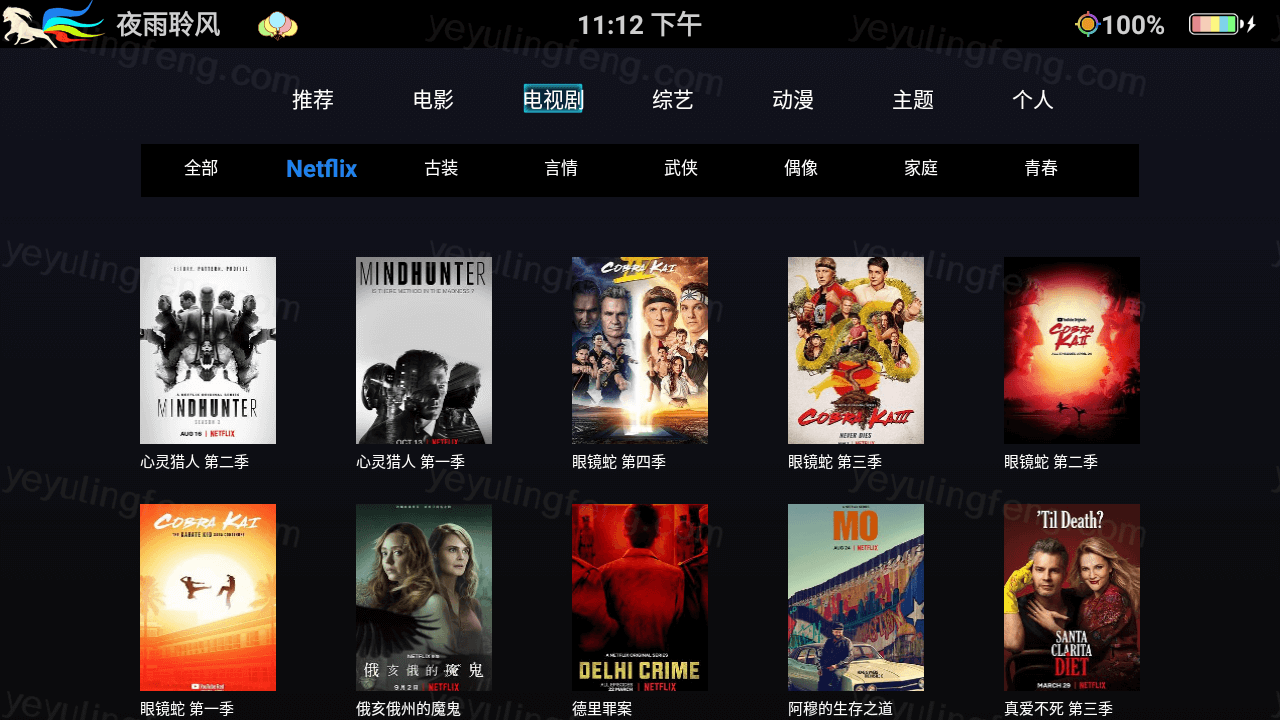Filter the list by 古装

pyautogui.click(x=441, y=168)
